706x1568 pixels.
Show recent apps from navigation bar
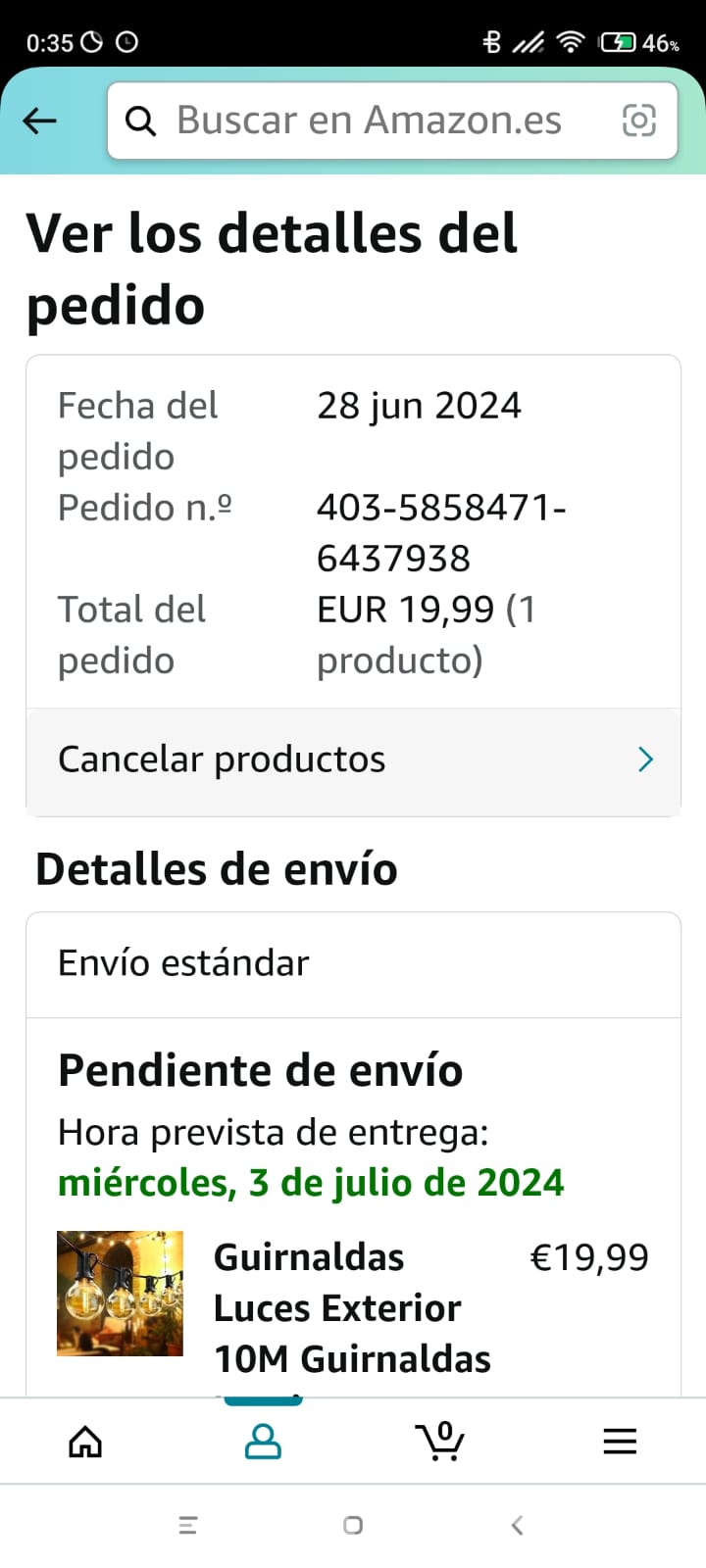coord(188,1525)
